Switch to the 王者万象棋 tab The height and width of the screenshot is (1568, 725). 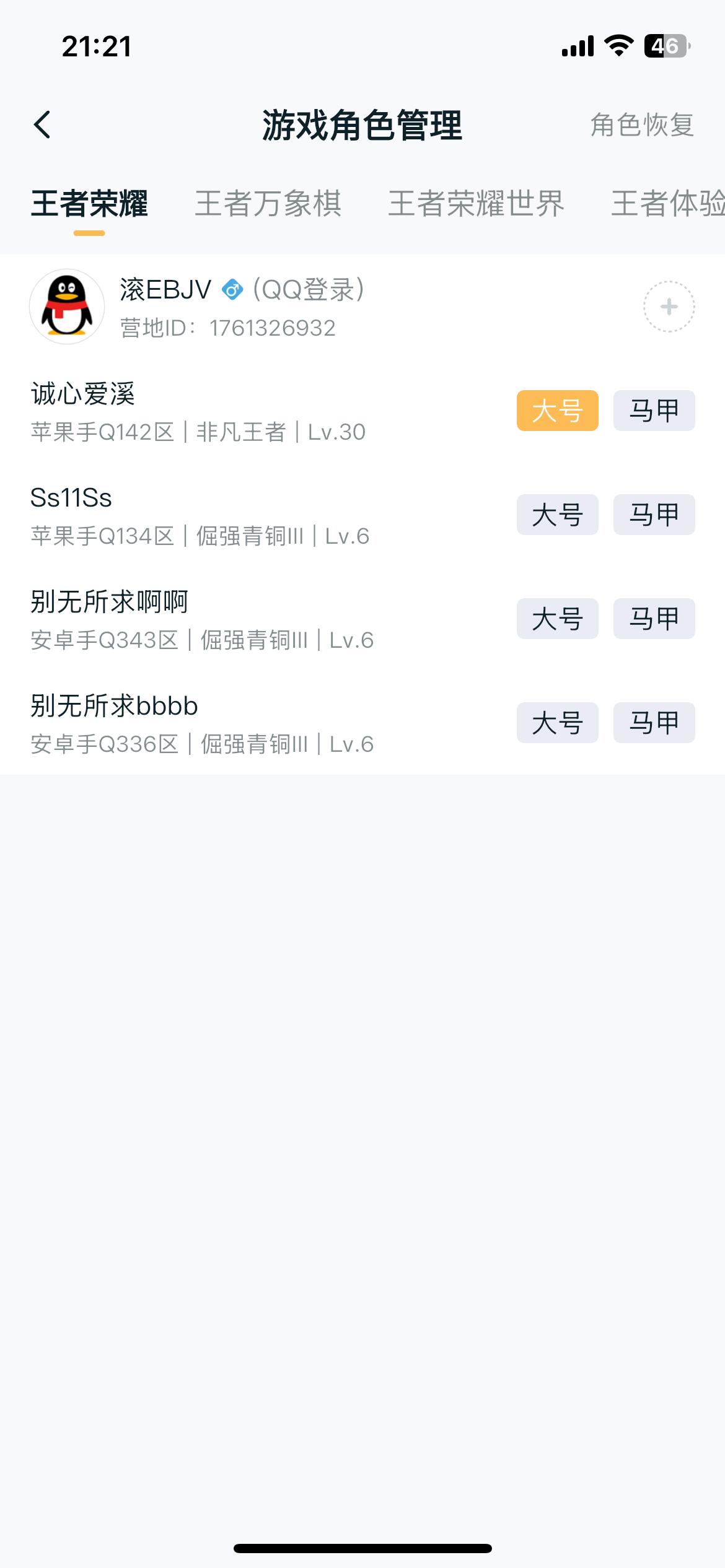270,204
